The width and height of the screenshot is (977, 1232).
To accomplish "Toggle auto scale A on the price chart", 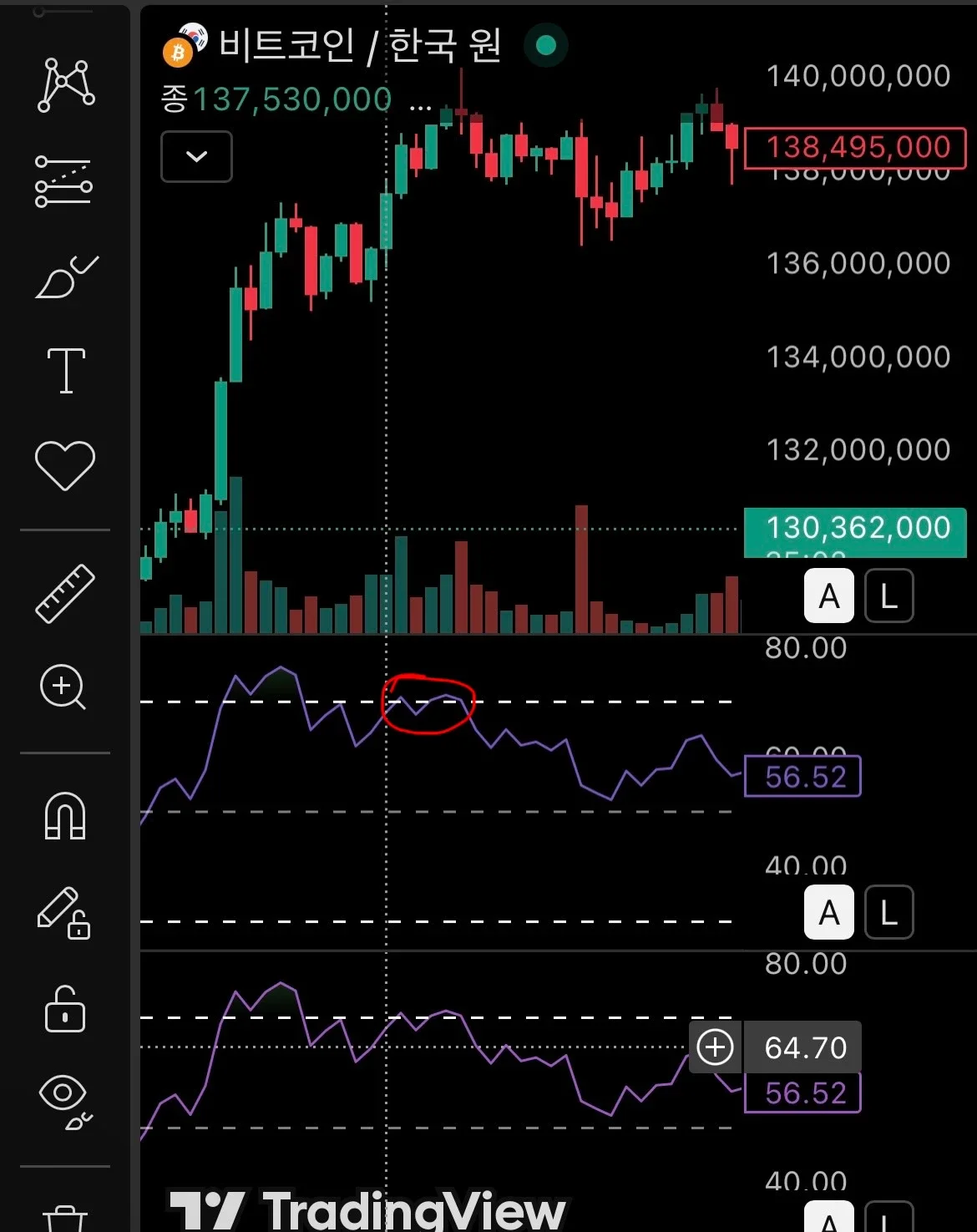I will (828, 596).
